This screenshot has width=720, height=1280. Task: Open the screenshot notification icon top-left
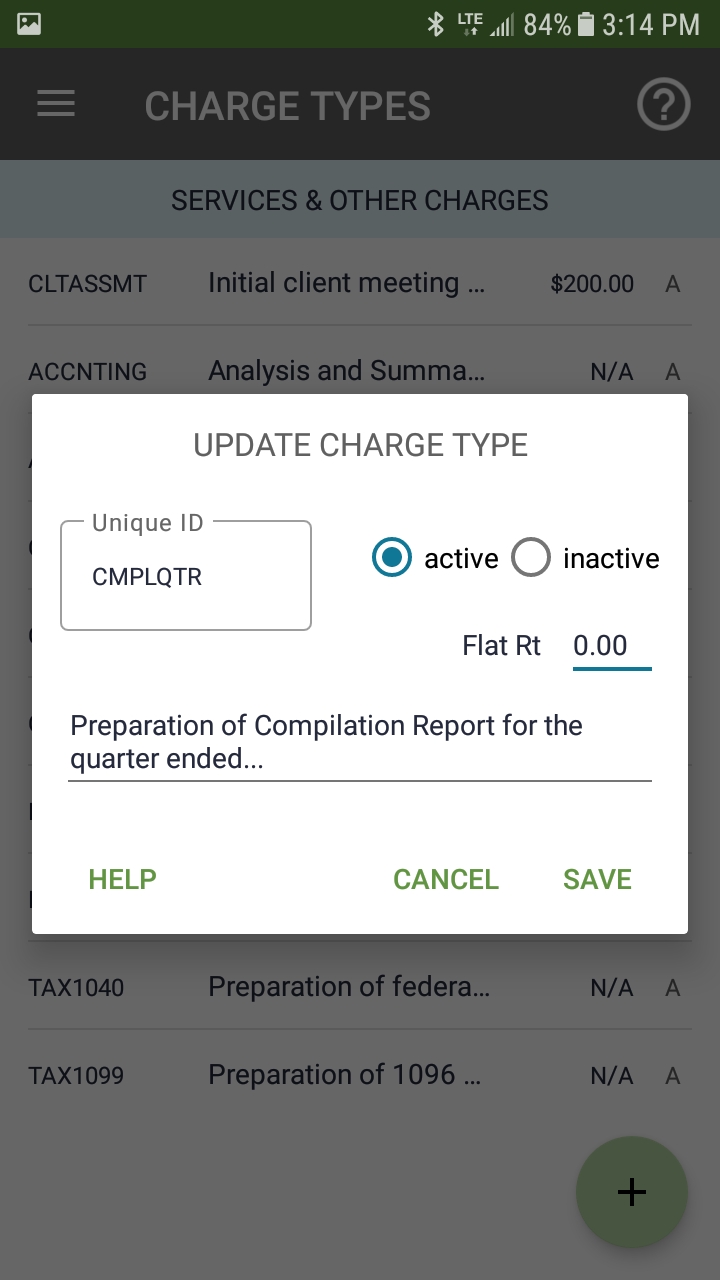pos(26,23)
